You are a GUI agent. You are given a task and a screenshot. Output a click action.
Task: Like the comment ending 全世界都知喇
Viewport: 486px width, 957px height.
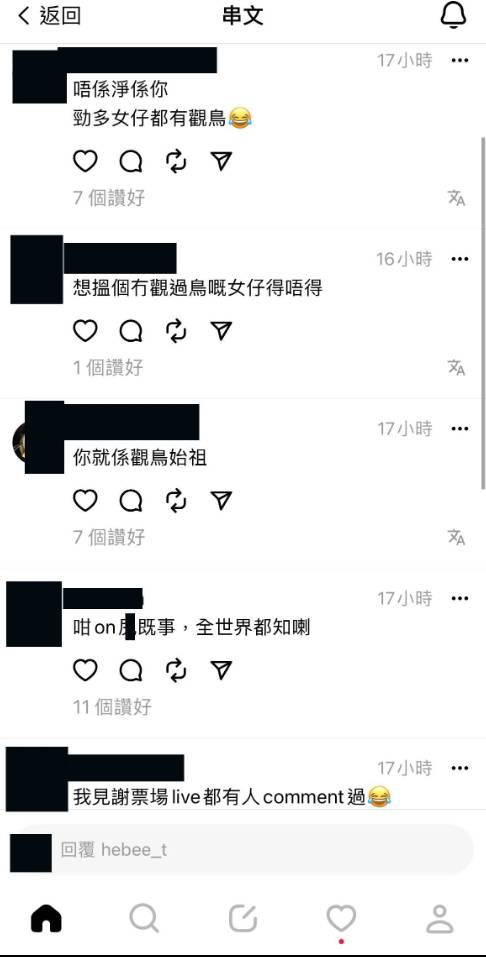(x=85, y=670)
